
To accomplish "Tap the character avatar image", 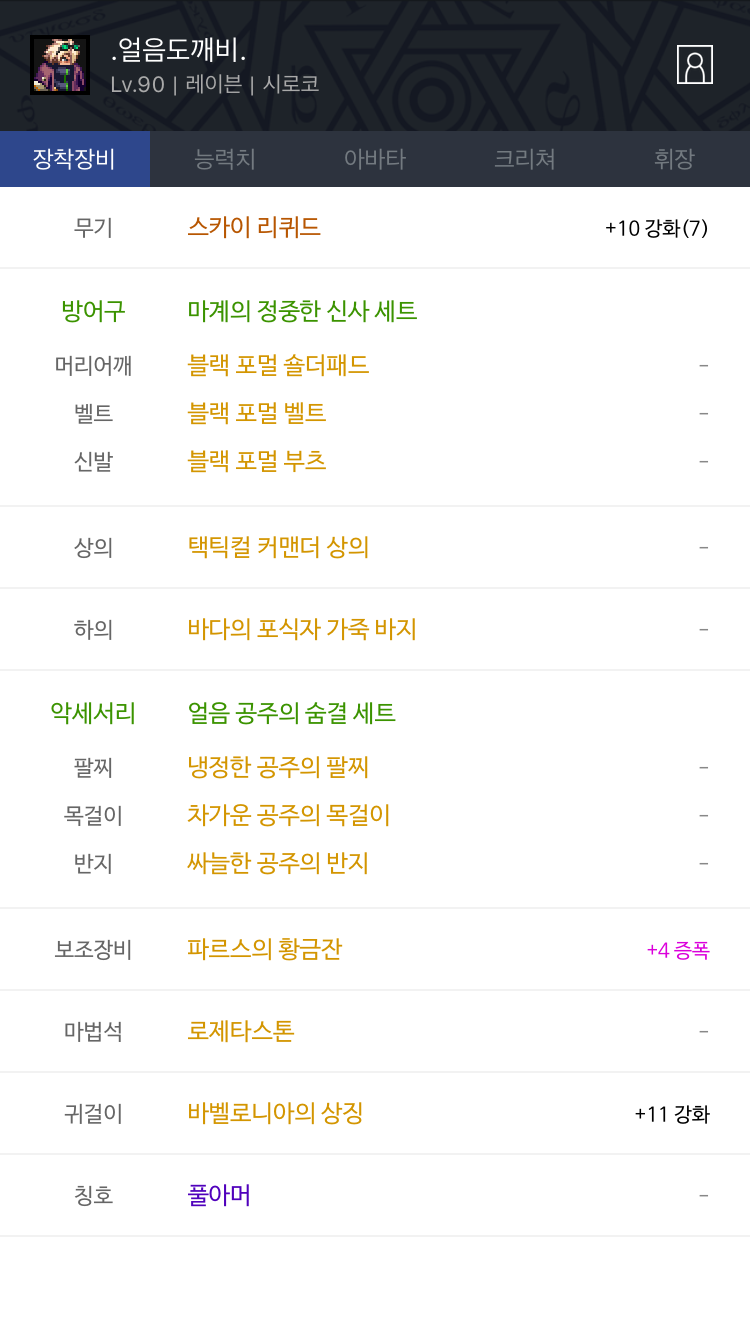I will pyautogui.click(x=60, y=65).
